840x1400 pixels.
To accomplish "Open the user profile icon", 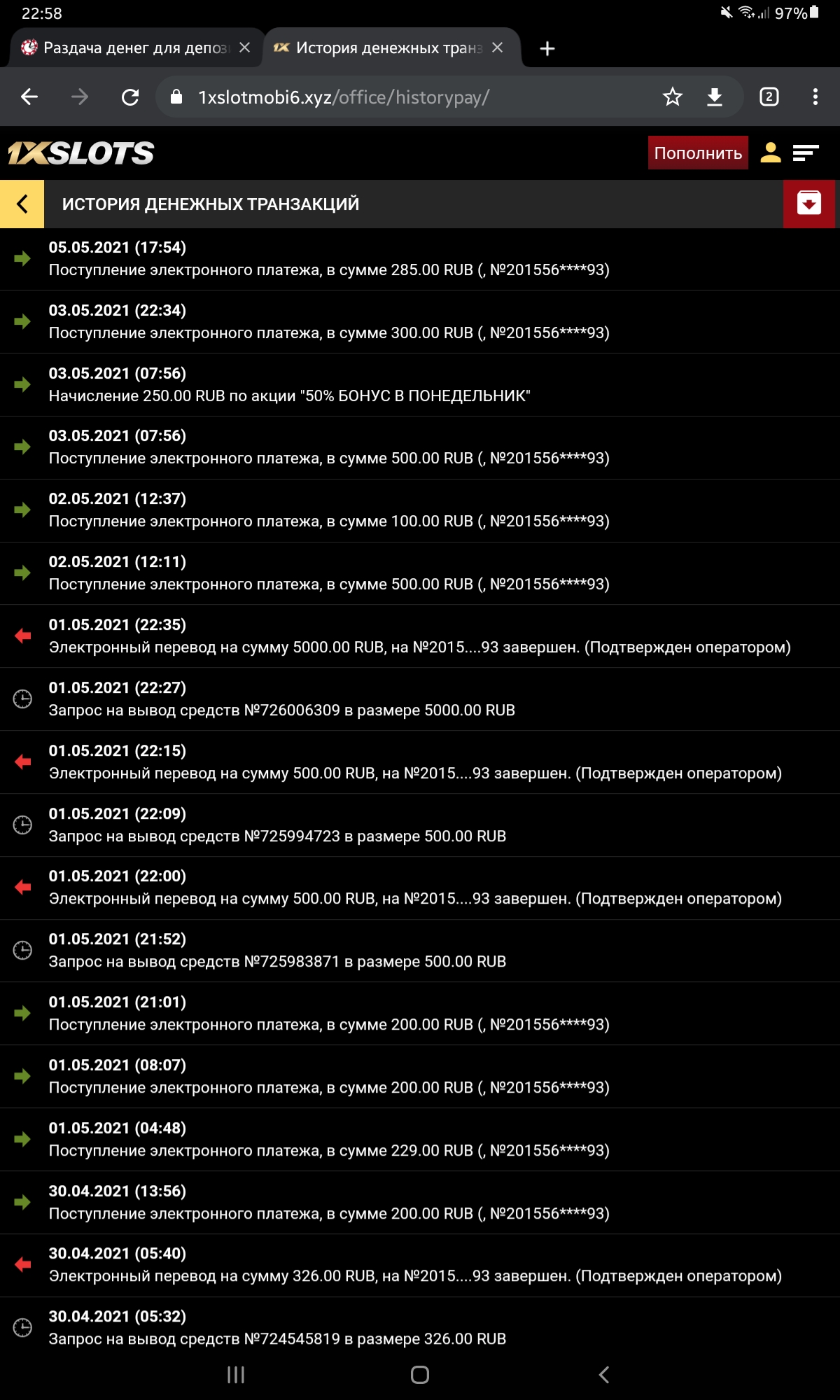I will 770,153.
